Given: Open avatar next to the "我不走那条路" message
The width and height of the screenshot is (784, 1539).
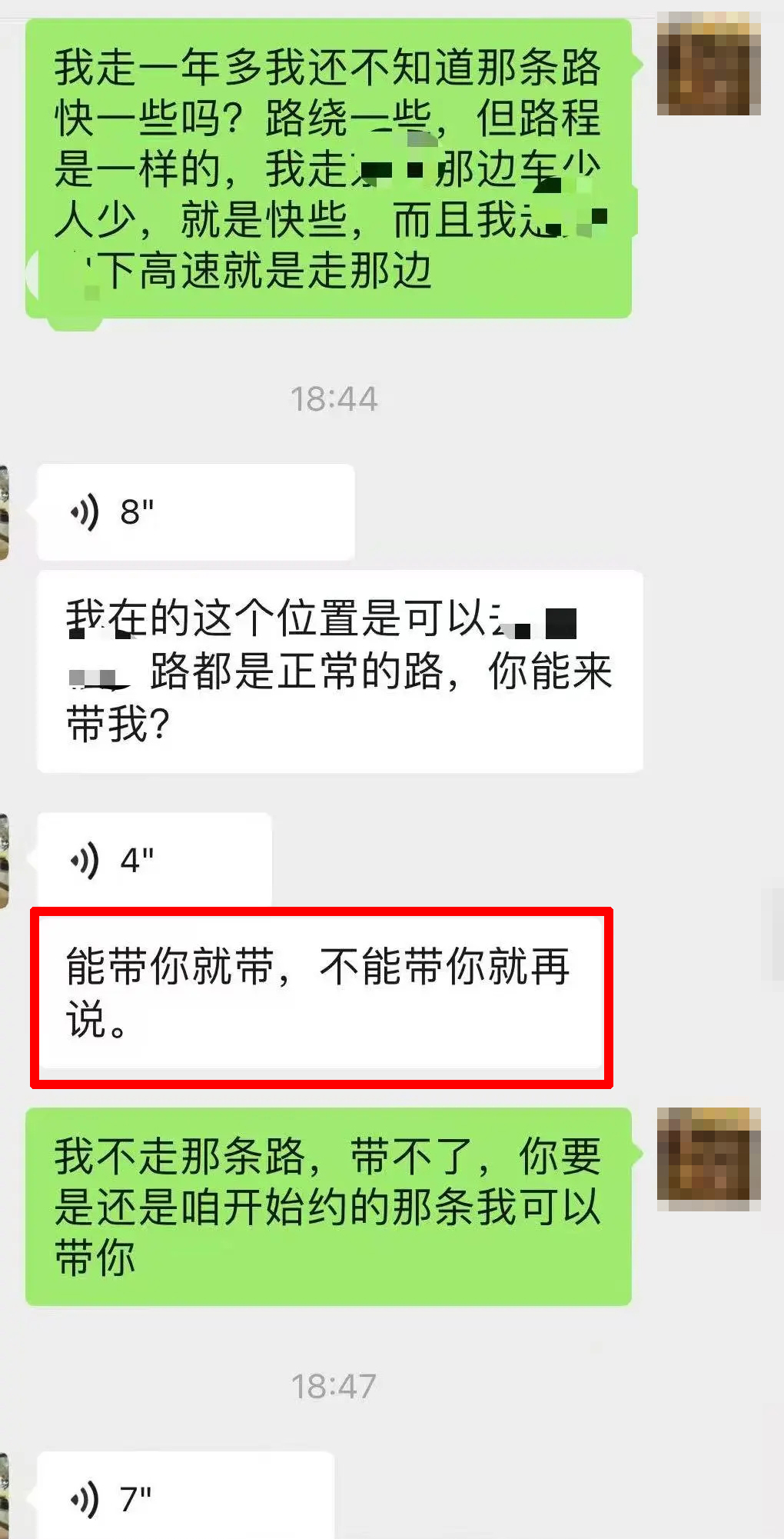Looking at the screenshot, I should (708, 1158).
